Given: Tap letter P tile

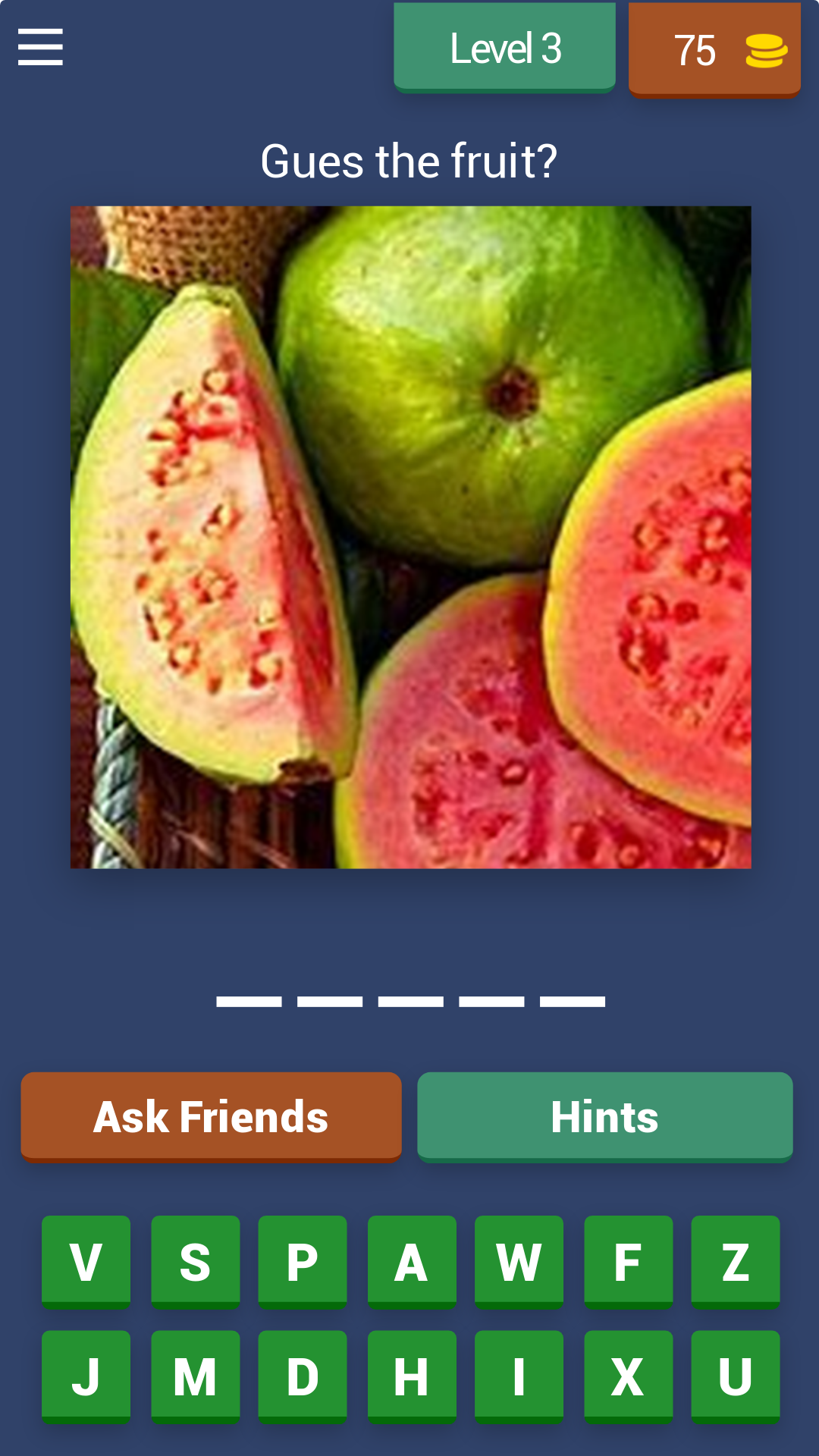Looking at the screenshot, I should (303, 1263).
